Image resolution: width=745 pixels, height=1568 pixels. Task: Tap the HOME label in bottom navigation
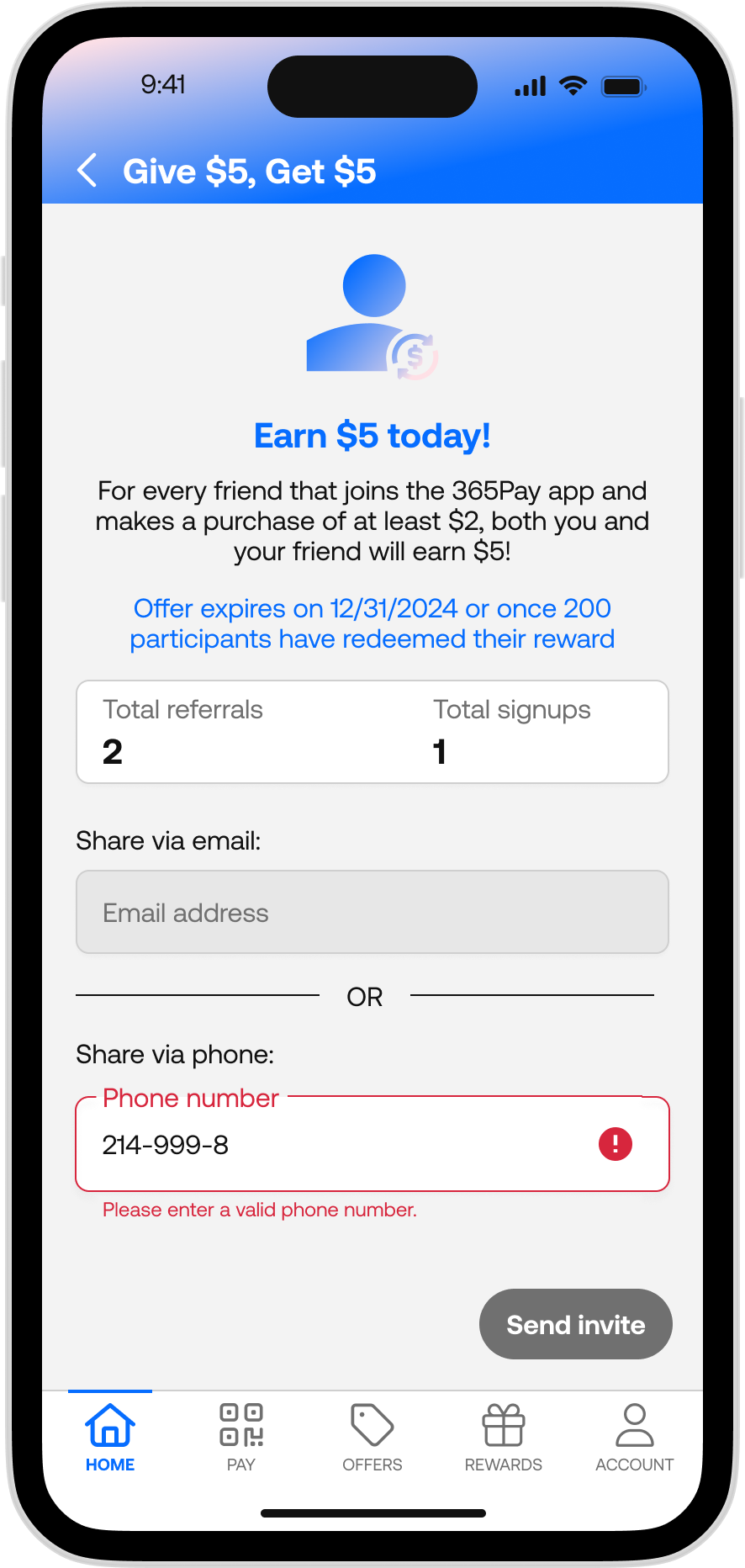coord(110,1464)
